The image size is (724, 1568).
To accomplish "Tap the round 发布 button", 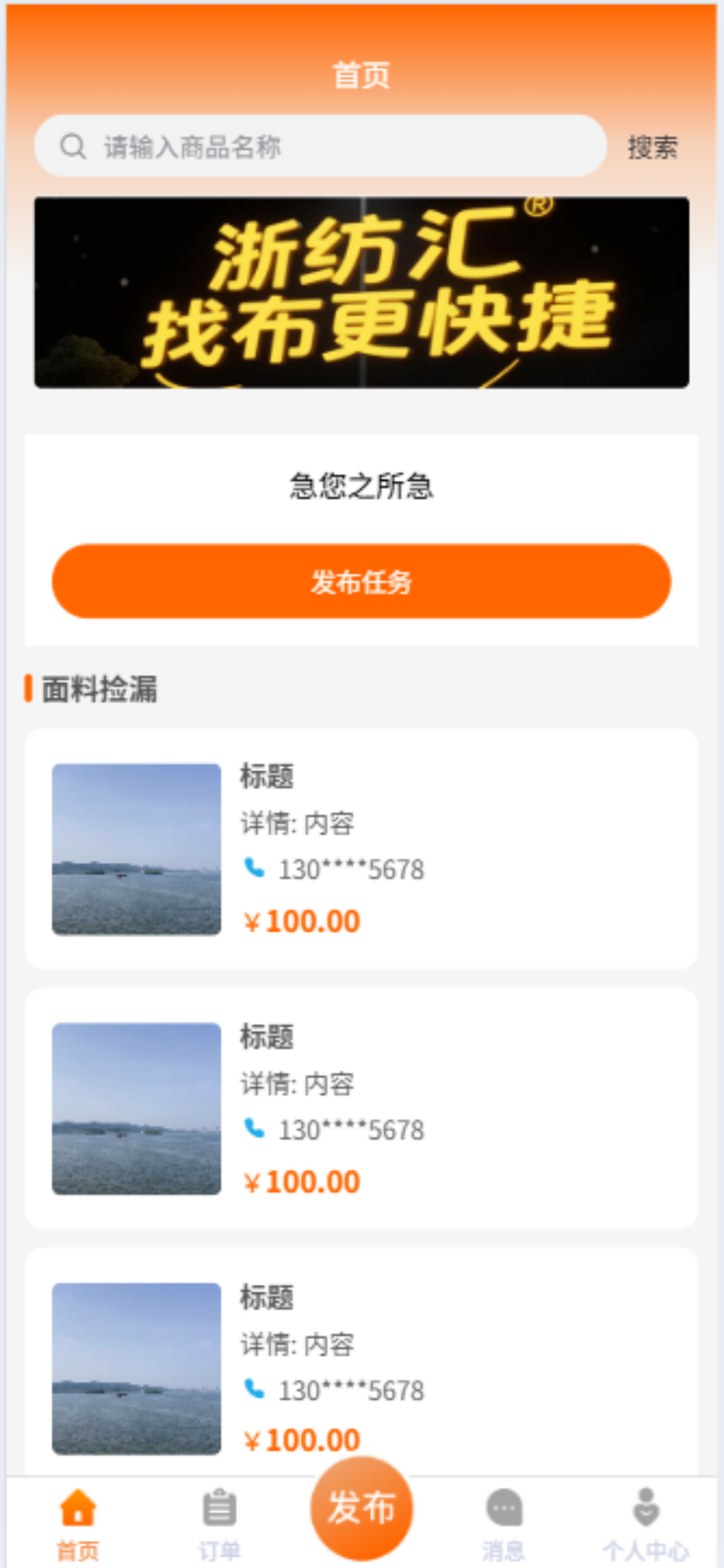I will (361, 1508).
